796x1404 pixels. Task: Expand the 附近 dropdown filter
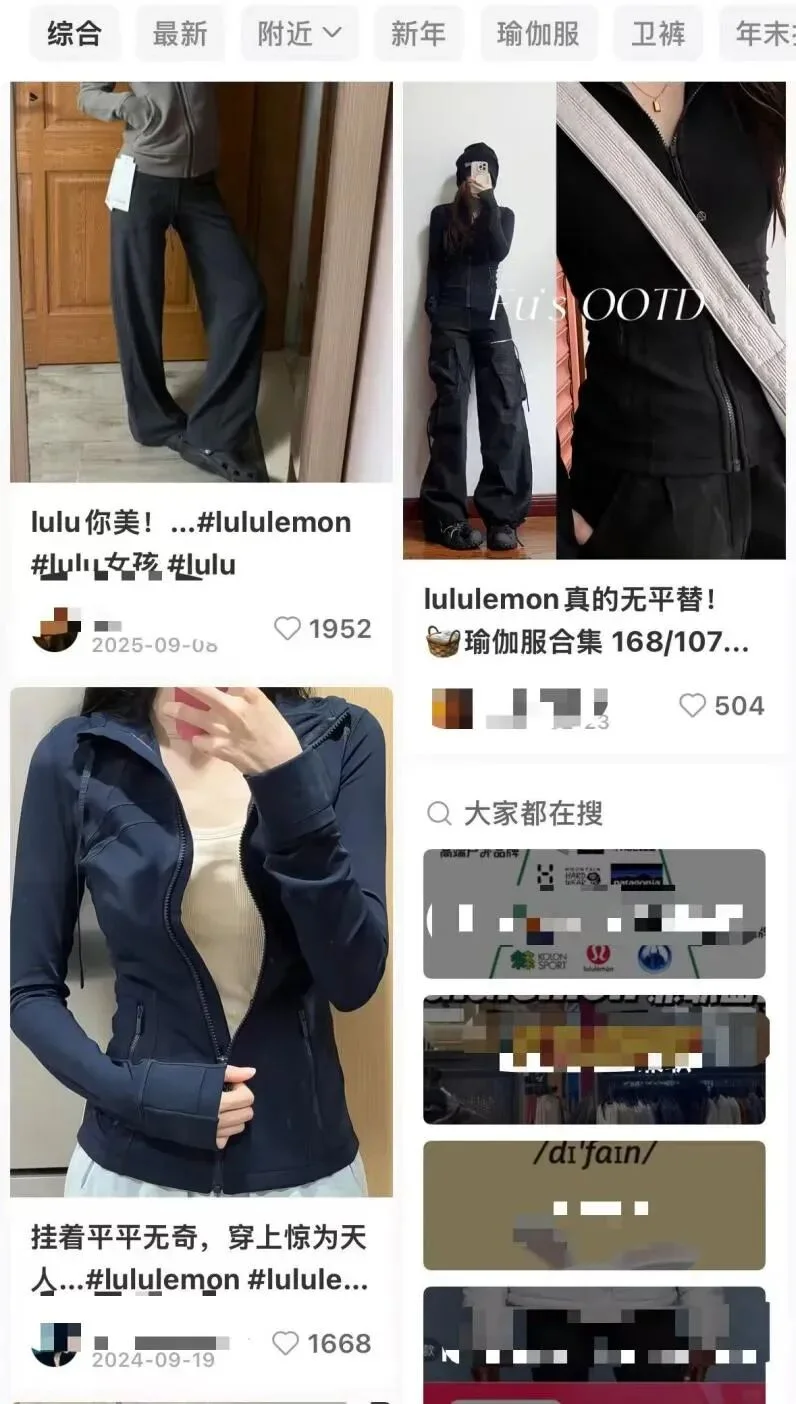299,34
